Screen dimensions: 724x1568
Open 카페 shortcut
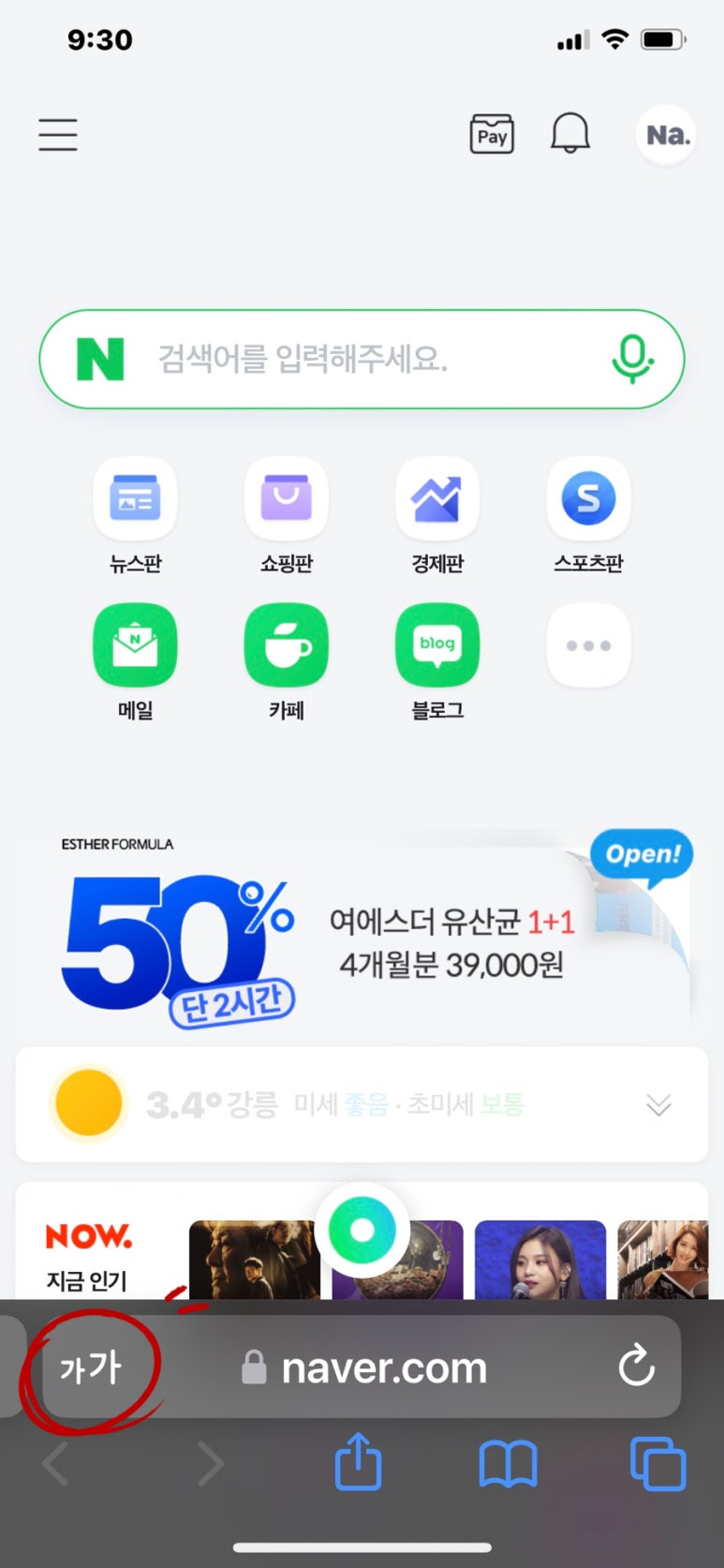coord(287,662)
